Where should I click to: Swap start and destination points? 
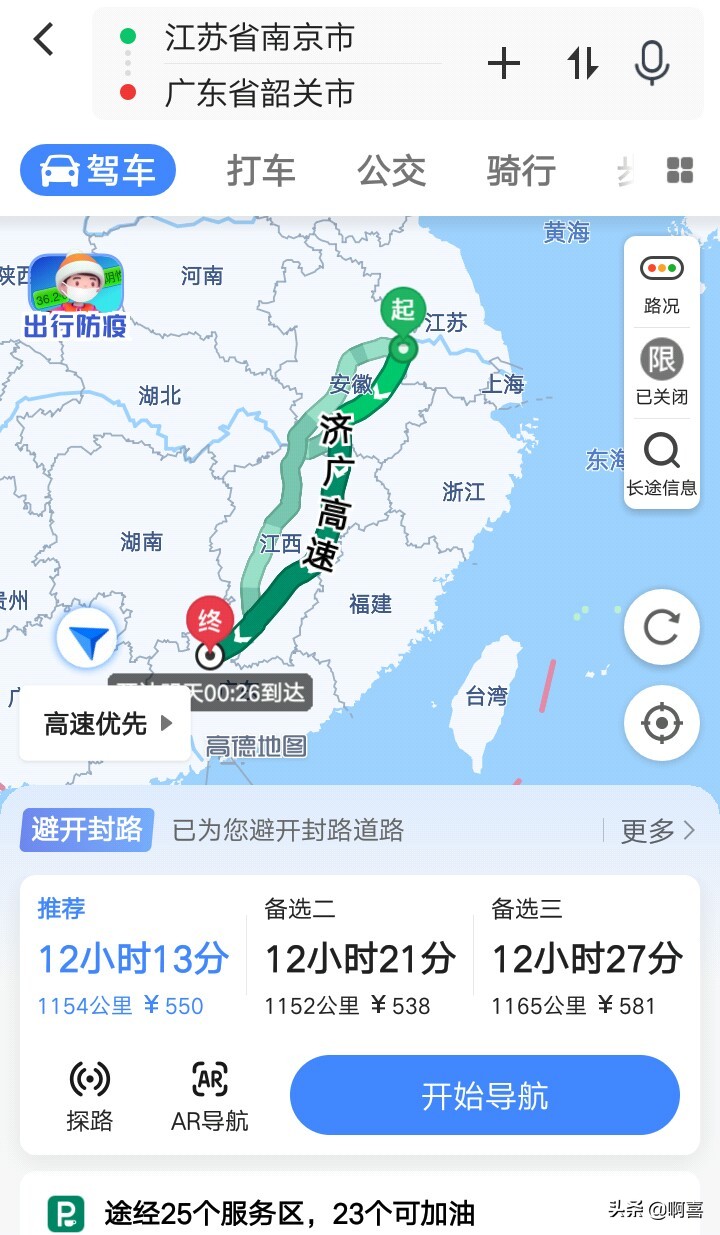pos(583,65)
